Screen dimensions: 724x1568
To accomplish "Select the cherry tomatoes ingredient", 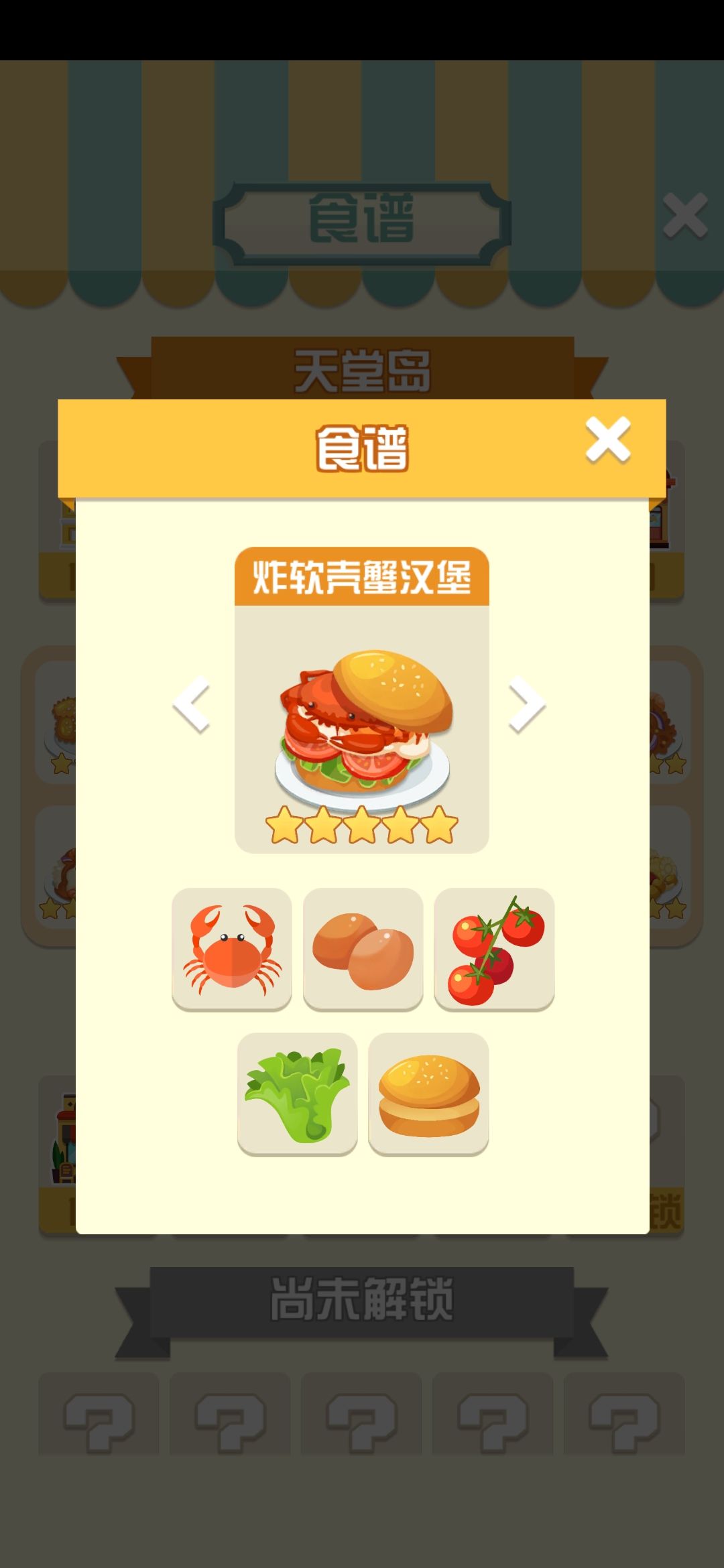I will pyautogui.click(x=494, y=951).
